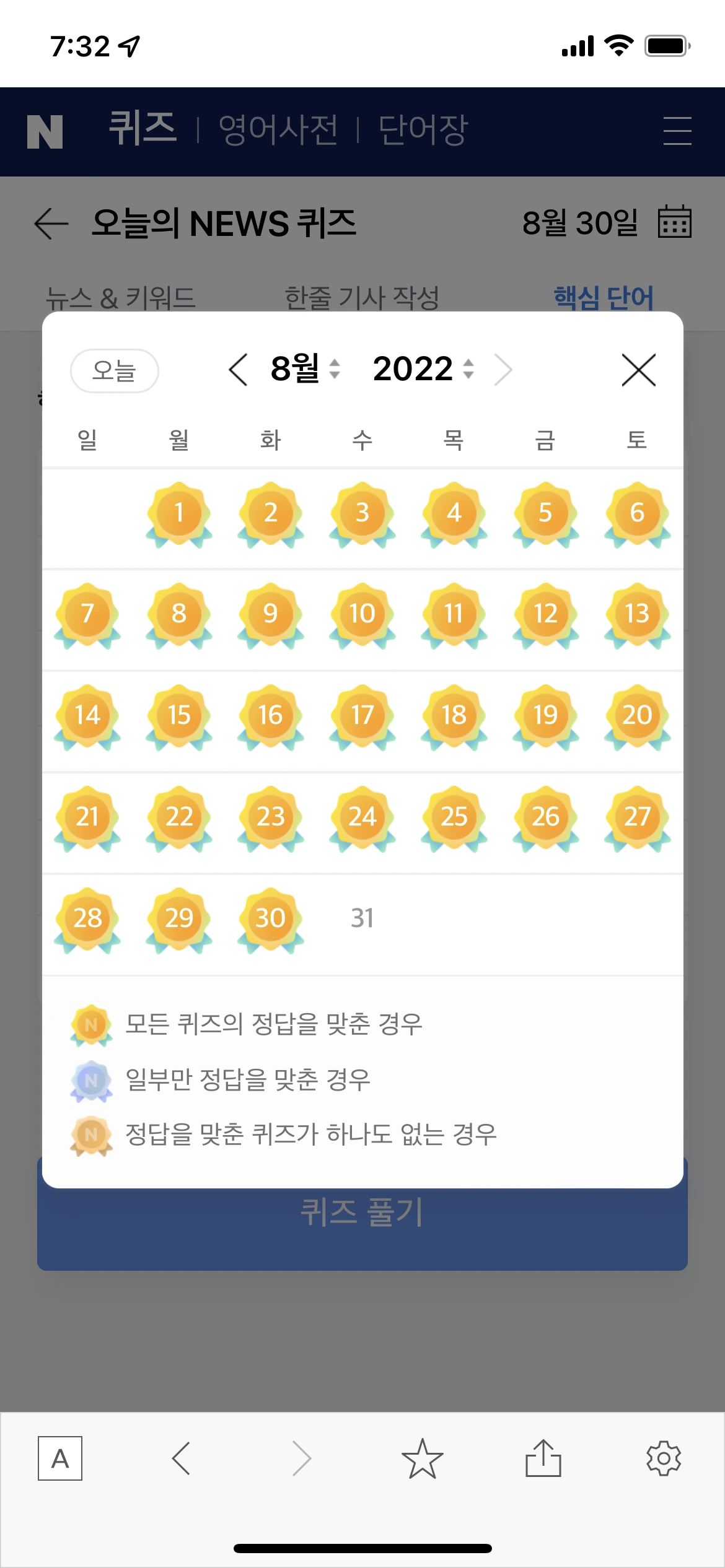This screenshot has height=1568, width=725.
Task: Share this page from the browser toolbar
Action: (x=543, y=1458)
